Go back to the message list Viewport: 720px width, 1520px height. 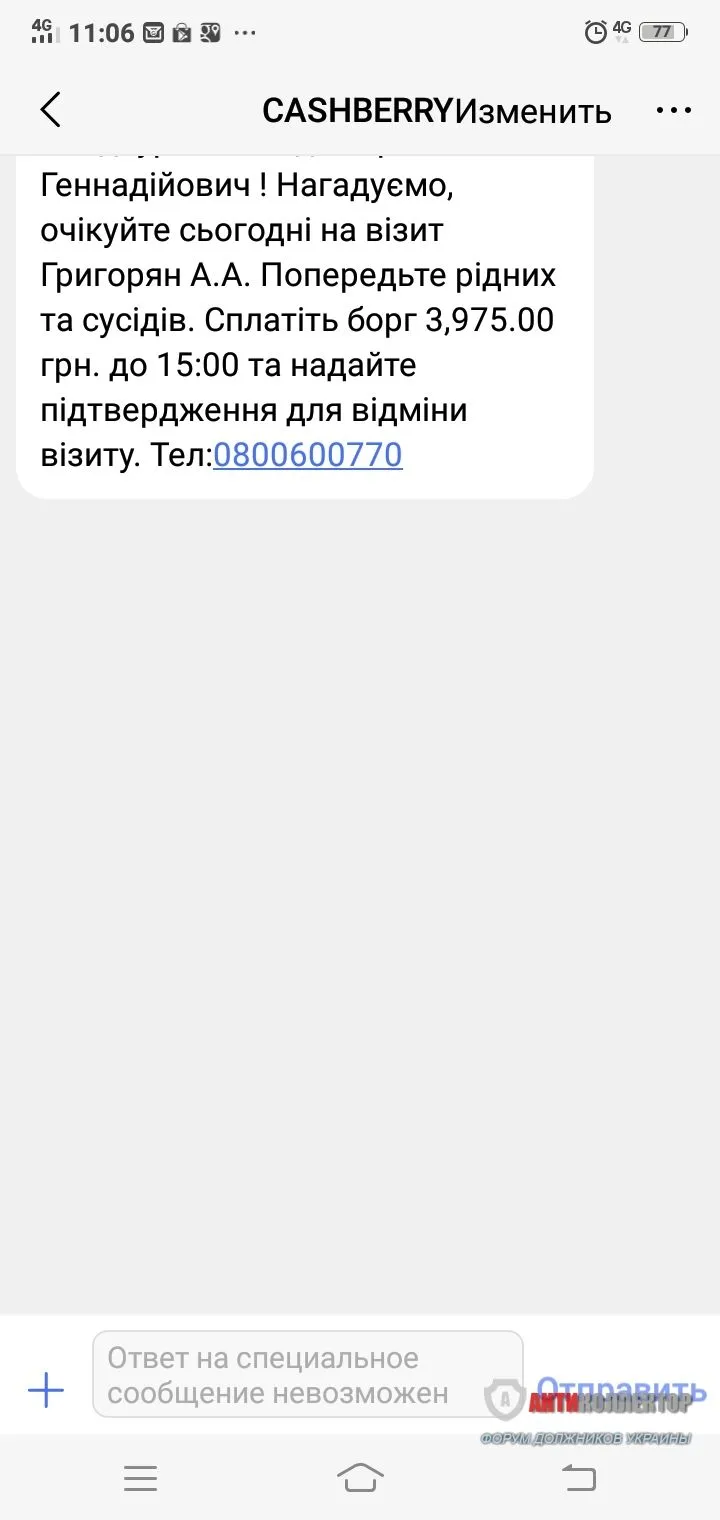51,110
